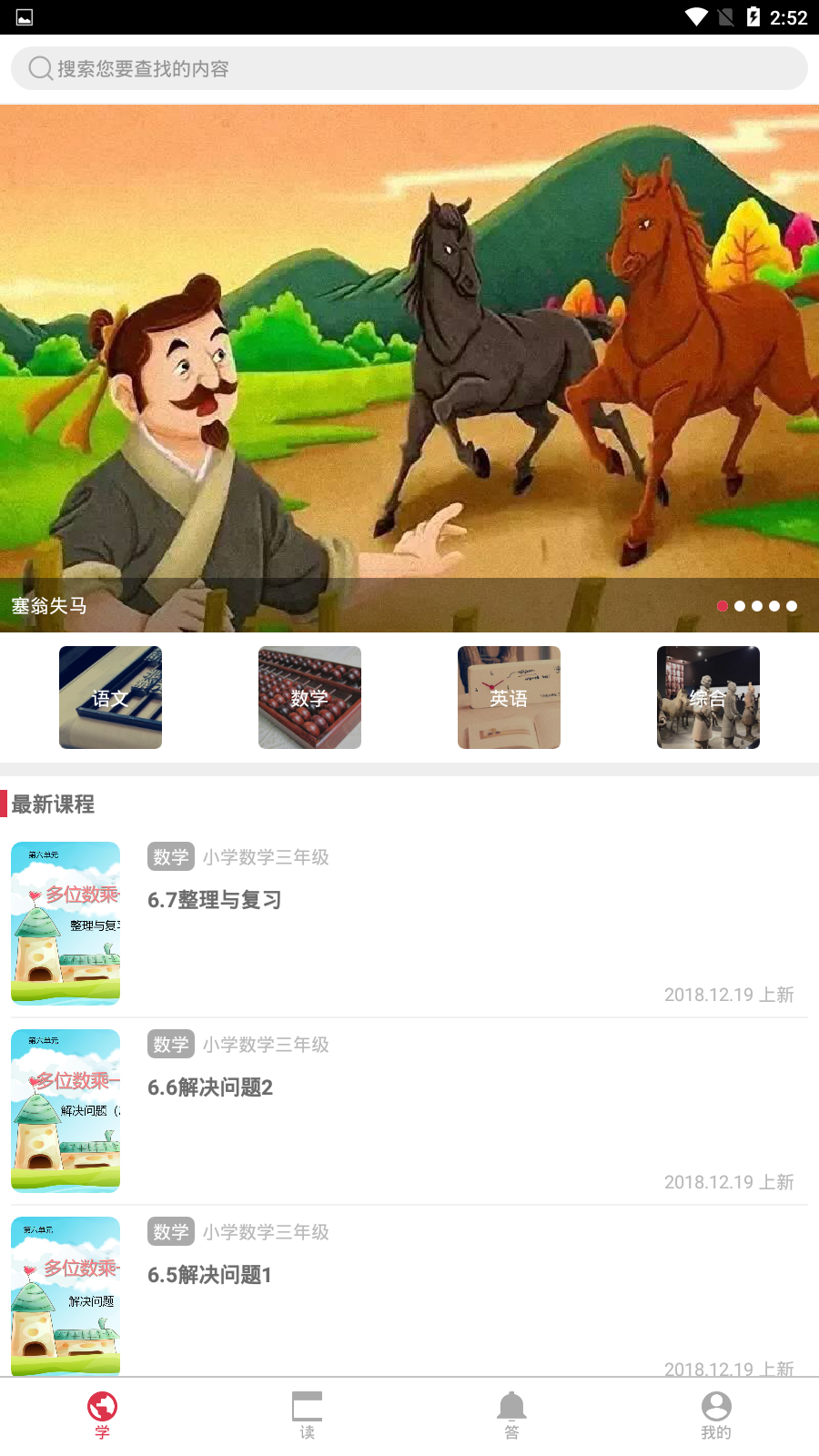Viewport: 819px width, 1456px height.
Task: Select the 学 tab
Action: pyautogui.click(x=102, y=1415)
